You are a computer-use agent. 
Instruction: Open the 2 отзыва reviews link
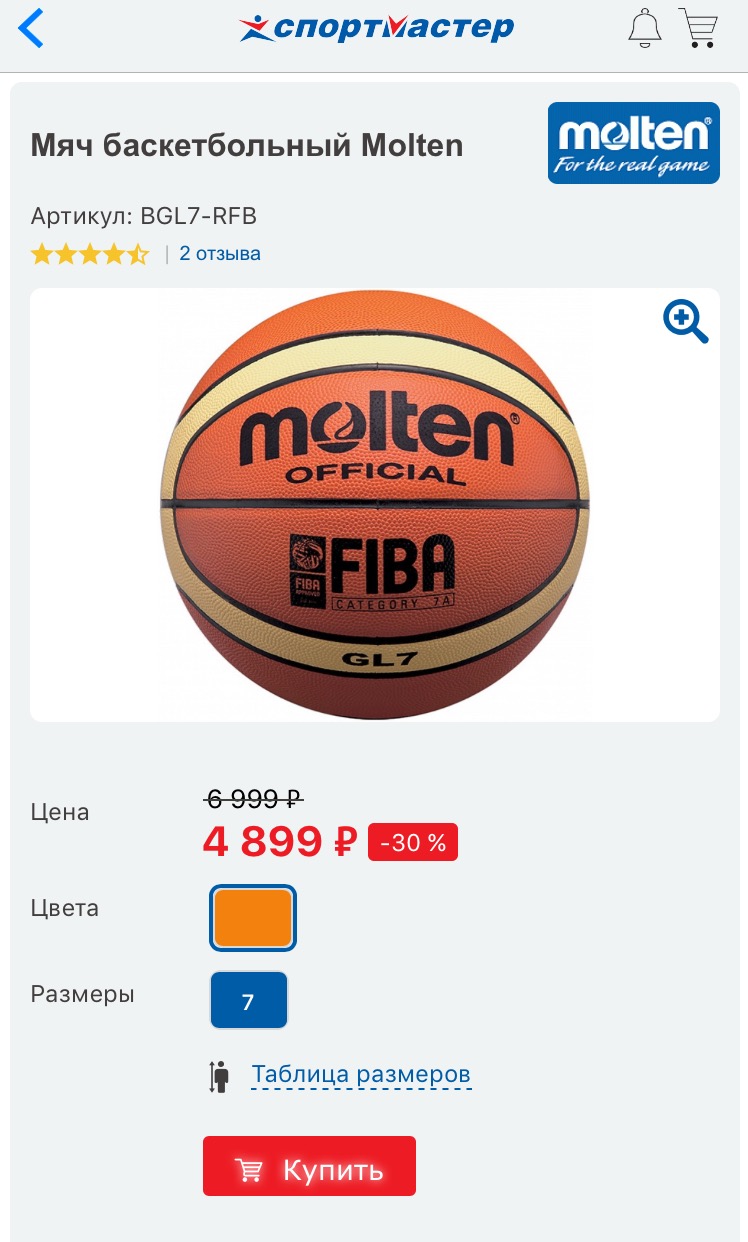(220, 254)
